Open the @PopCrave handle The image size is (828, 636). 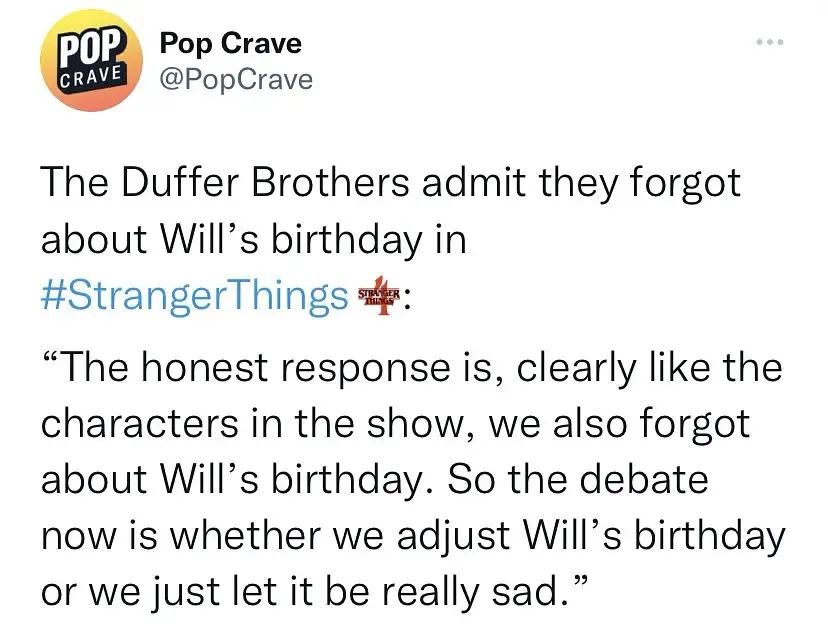pyautogui.click(x=235, y=79)
